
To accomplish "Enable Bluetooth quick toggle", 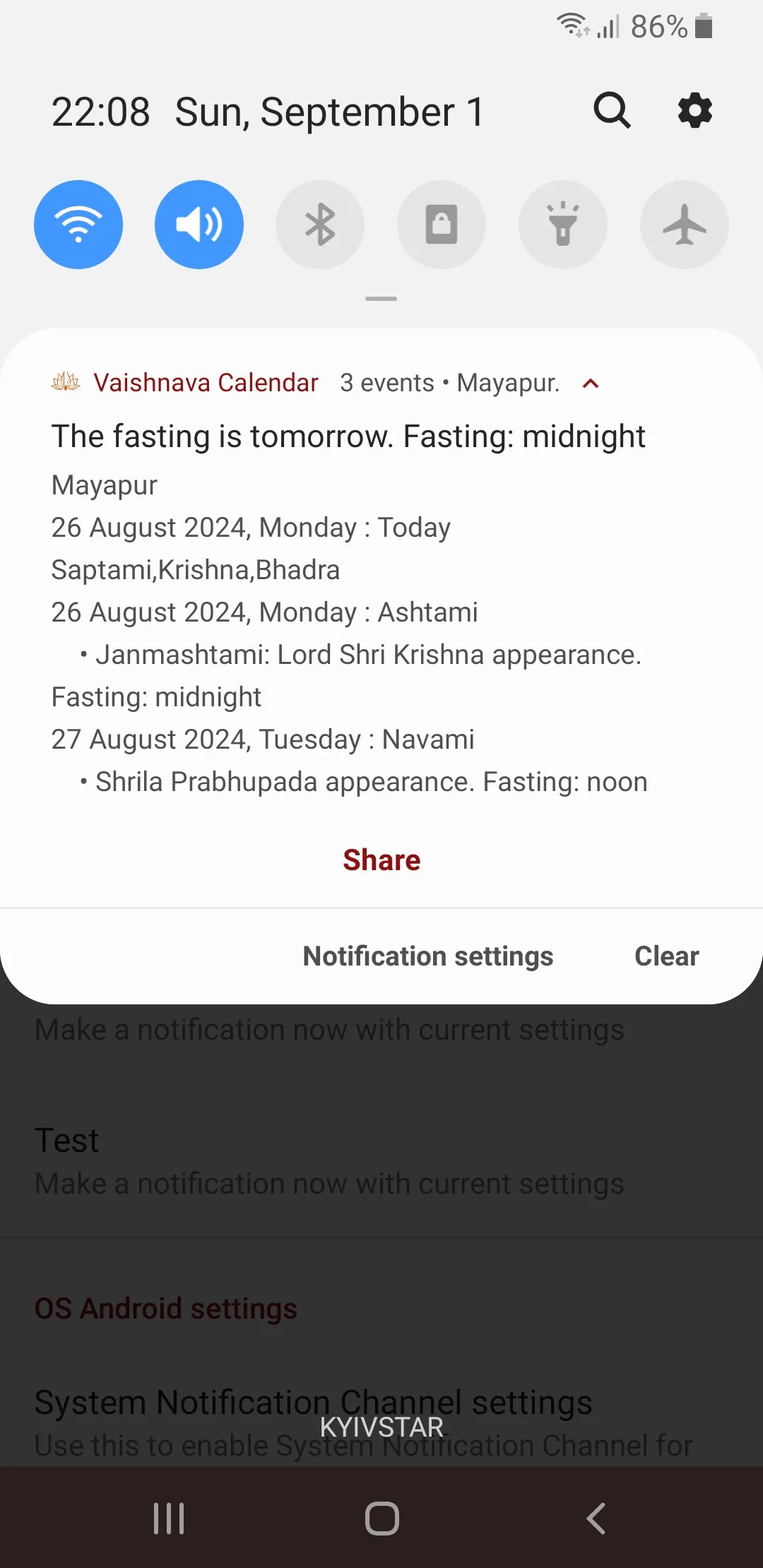I will [x=320, y=225].
